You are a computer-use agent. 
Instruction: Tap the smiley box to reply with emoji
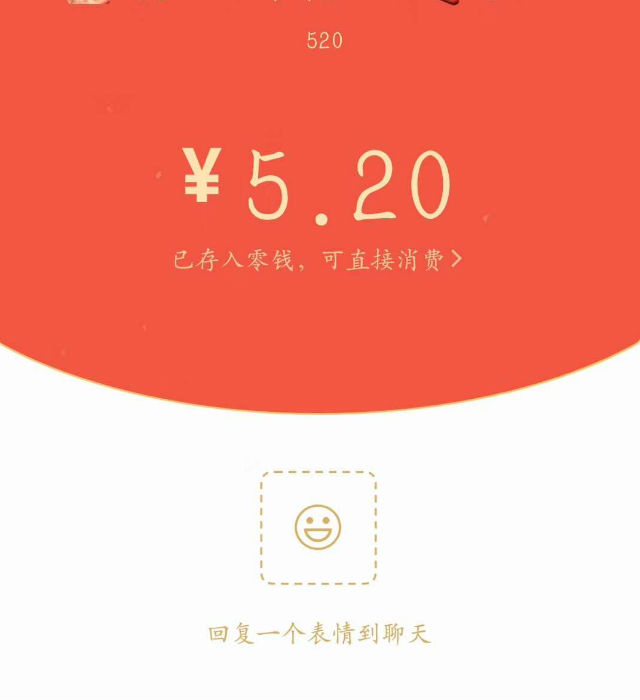click(x=318, y=527)
